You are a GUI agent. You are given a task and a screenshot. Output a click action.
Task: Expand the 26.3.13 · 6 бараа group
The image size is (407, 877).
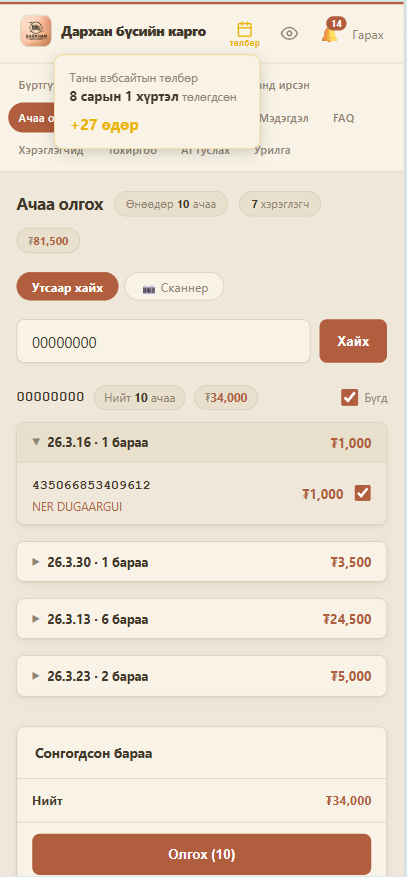click(x=201, y=619)
